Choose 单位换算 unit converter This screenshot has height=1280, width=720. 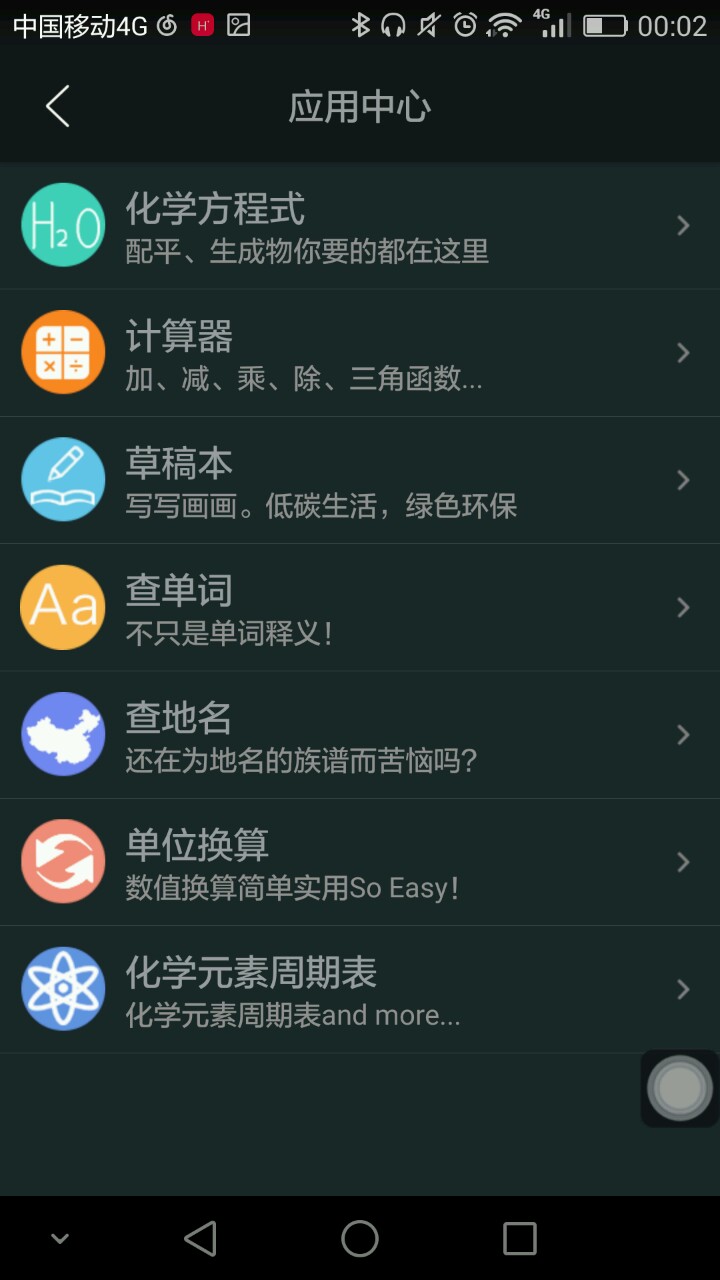pyautogui.click(x=360, y=862)
